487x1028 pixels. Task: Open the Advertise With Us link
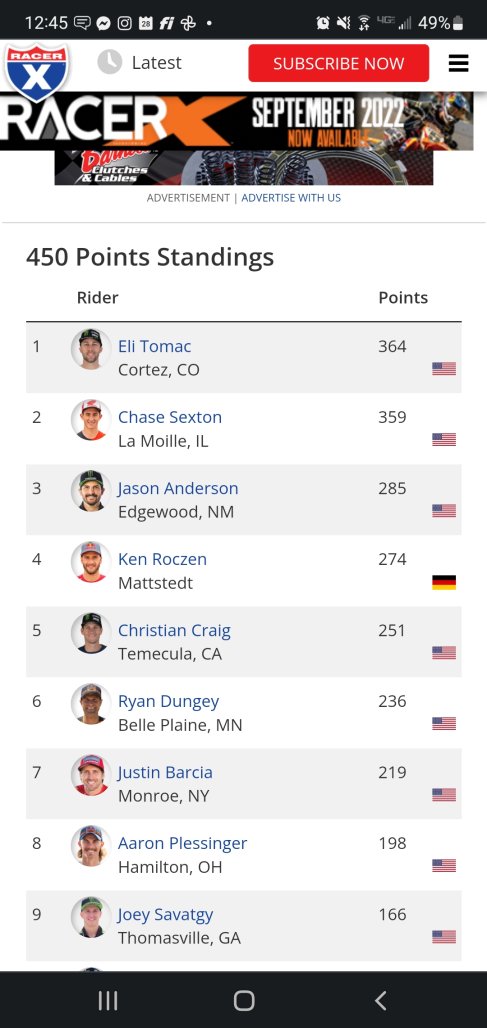tap(291, 197)
